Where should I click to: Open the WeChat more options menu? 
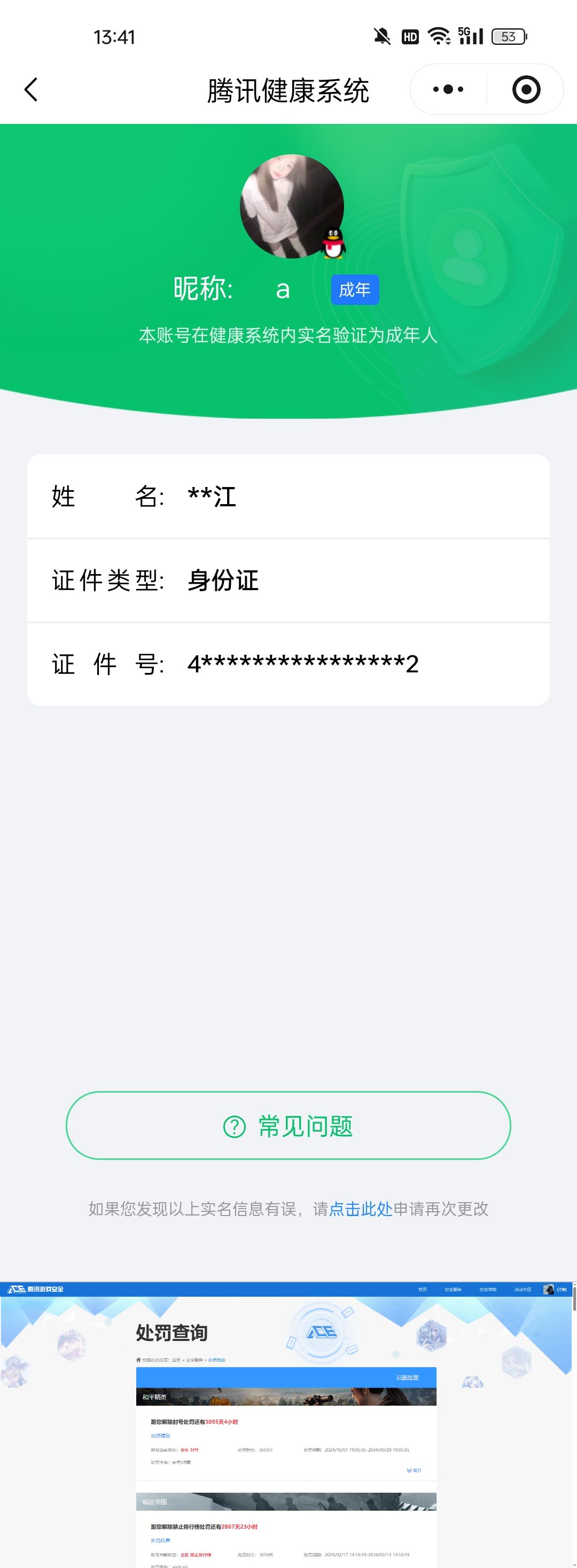(448, 89)
